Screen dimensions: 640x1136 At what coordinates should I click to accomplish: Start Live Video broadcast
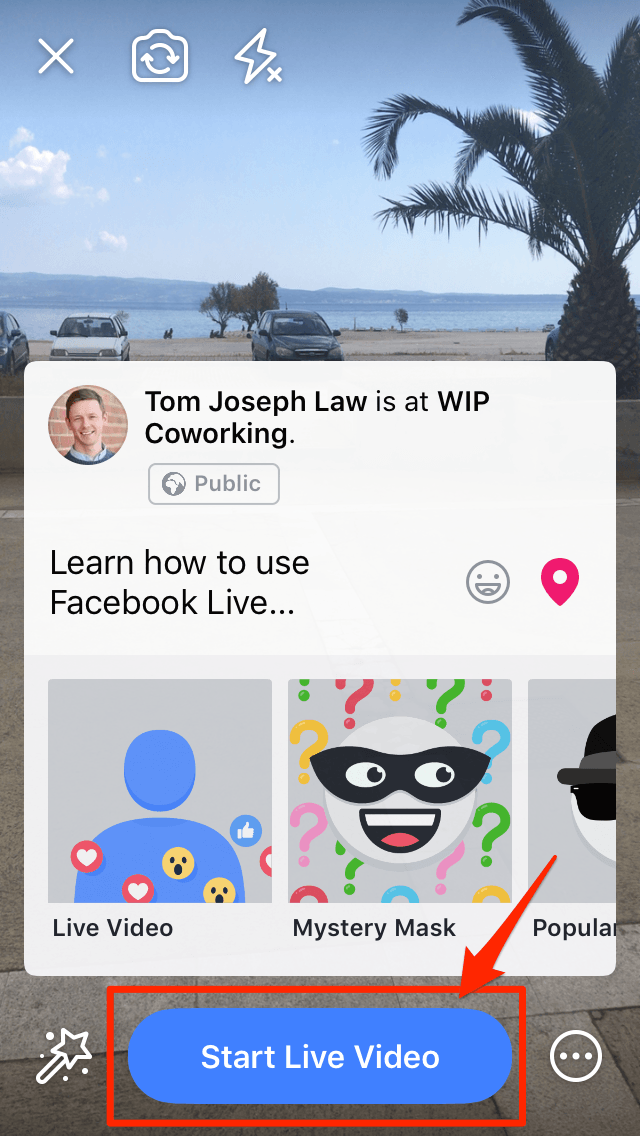coord(320,1057)
